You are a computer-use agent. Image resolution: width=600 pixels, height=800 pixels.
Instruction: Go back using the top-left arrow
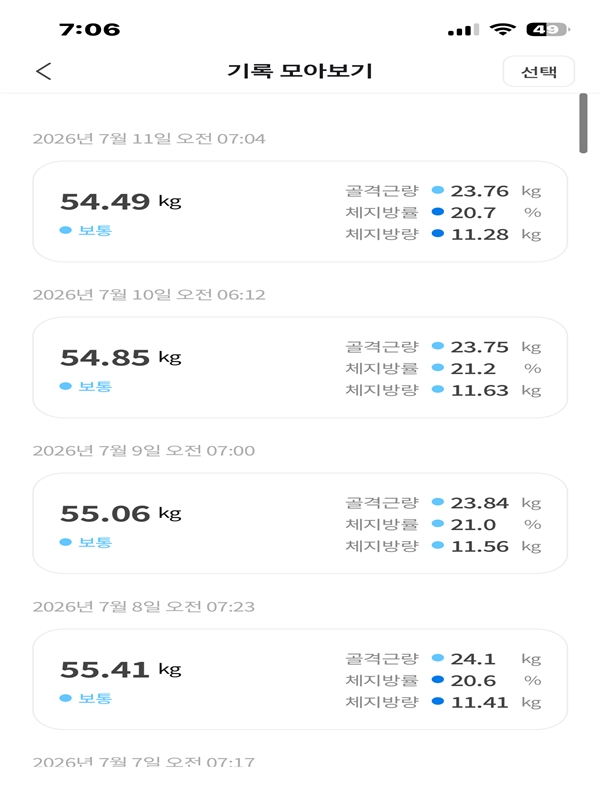tap(44, 71)
